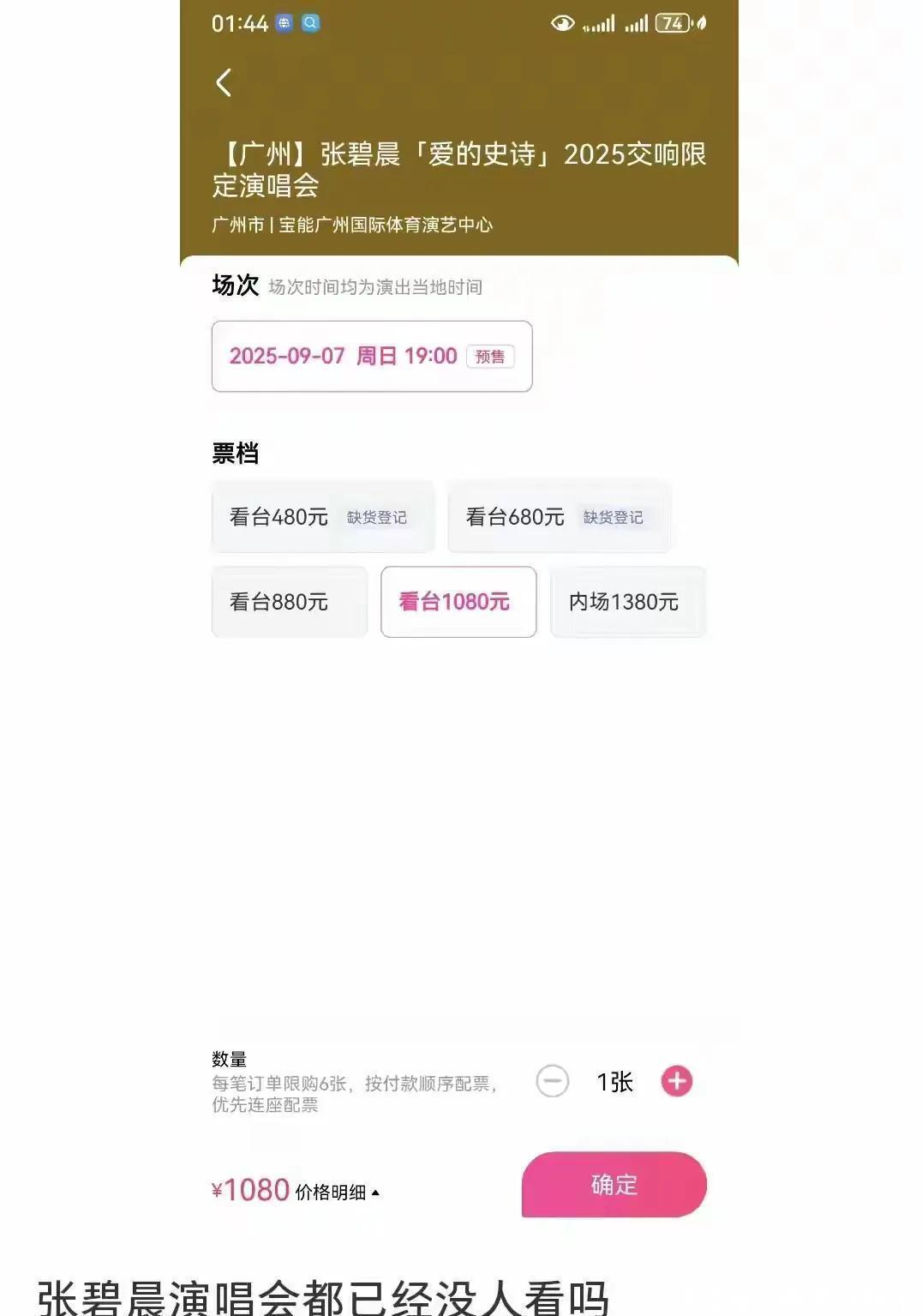The height and width of the screenshot is (1316, 922).
Task: Go back using the top arrow
Action: tap(224, 83)
